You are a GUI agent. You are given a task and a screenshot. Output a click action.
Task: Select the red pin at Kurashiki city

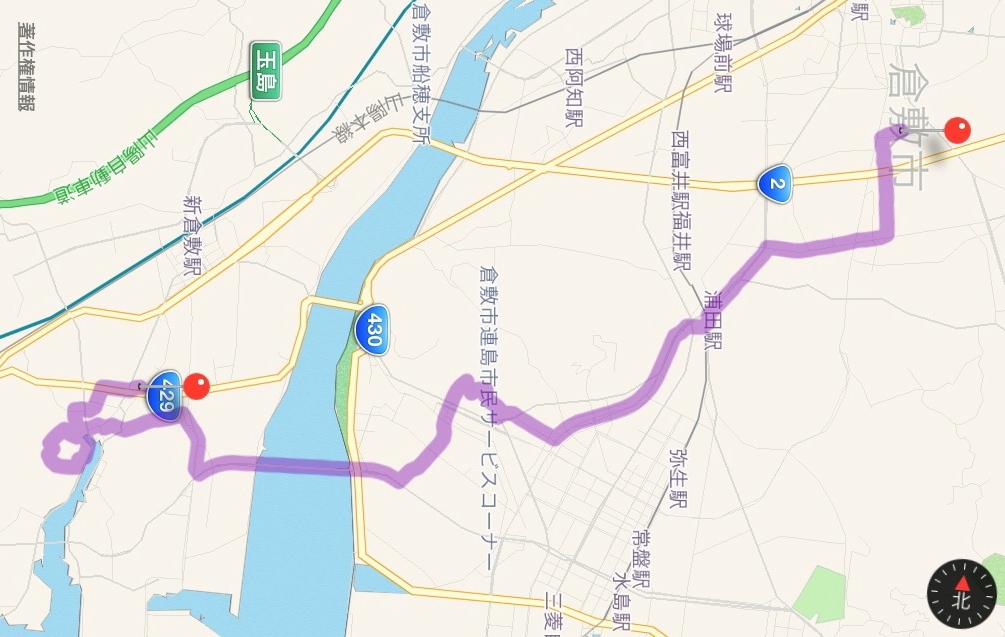(958, 130)
